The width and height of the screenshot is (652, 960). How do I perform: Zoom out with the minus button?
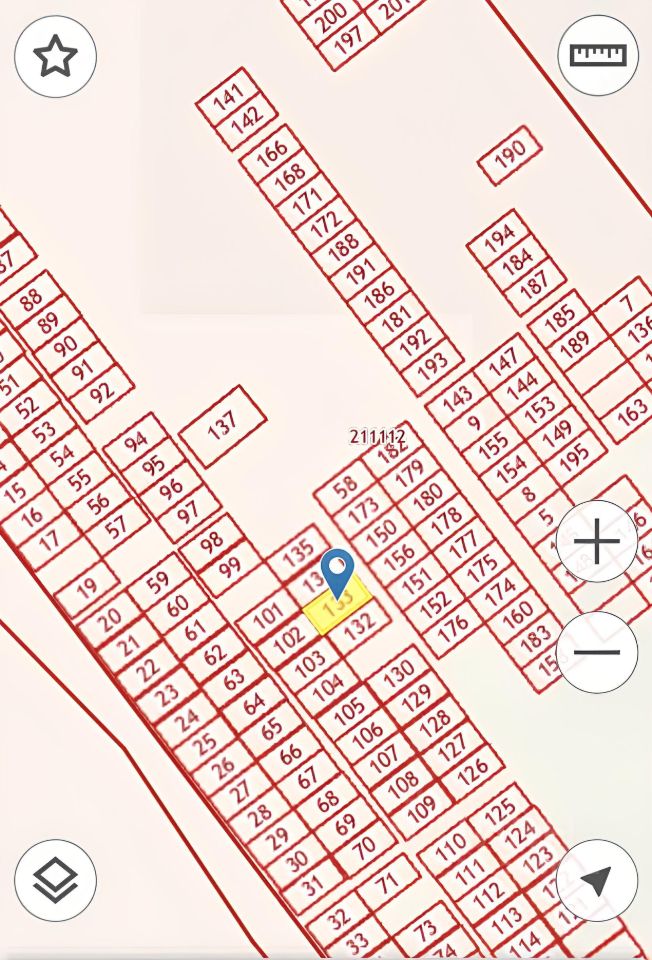coord(597,652)
